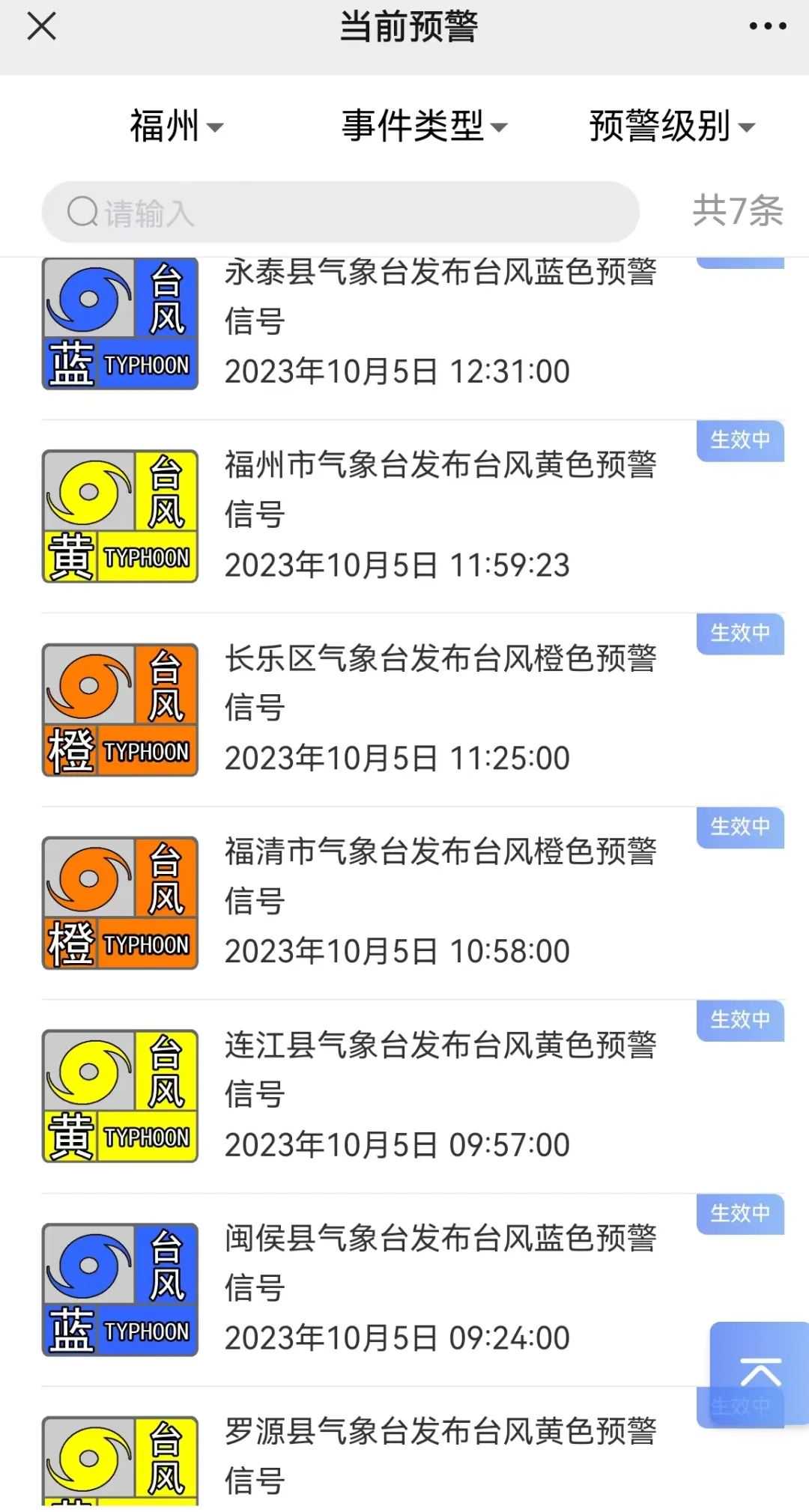Screen dimensions: 809x1512
Task: Close the warning list with X button
Action: [x=42, y=26]
